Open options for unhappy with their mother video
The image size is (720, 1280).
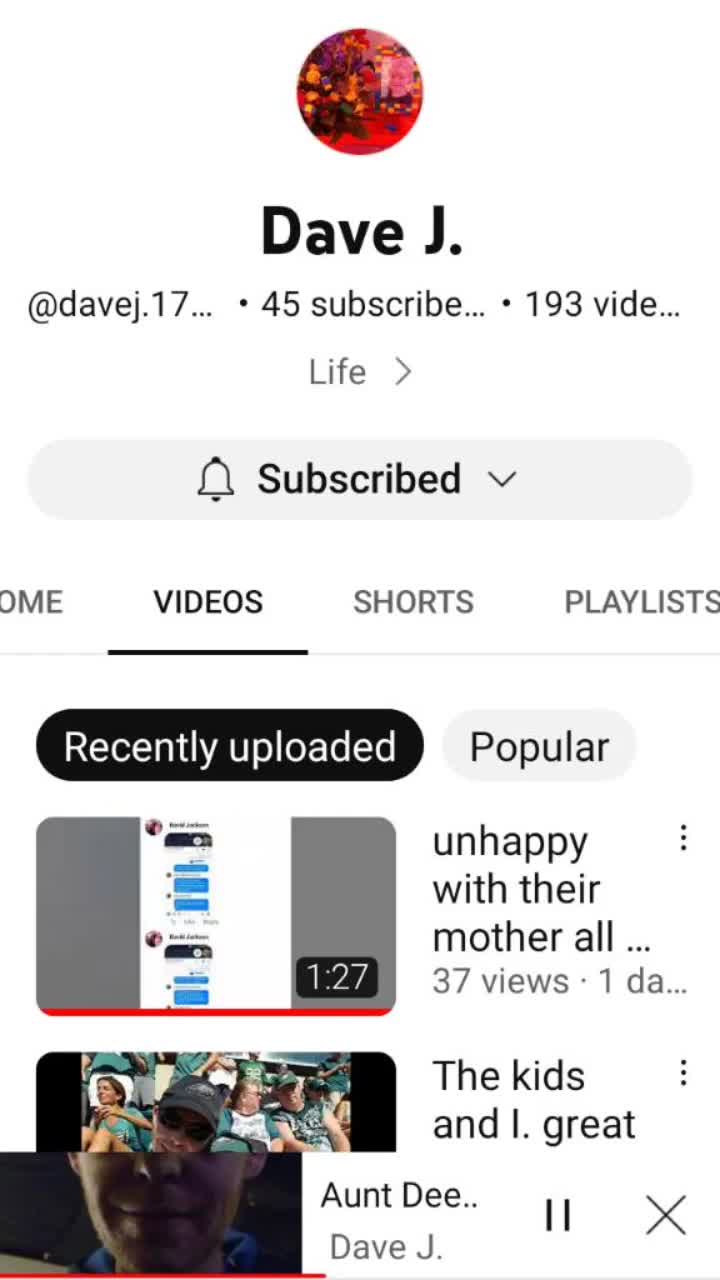pyautogui.click(x=683, y=838)
